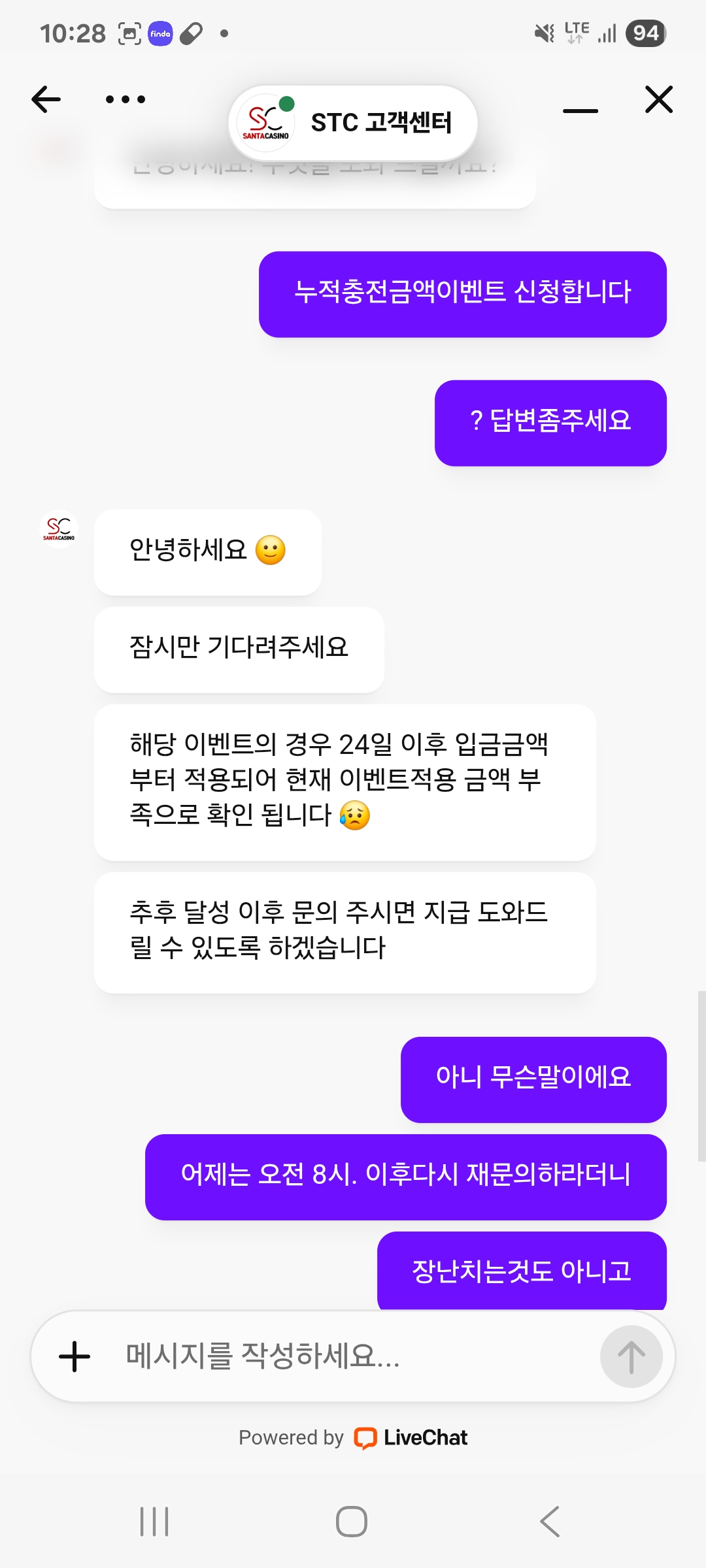Send the message with arrow button

(x=631, y=1356)
